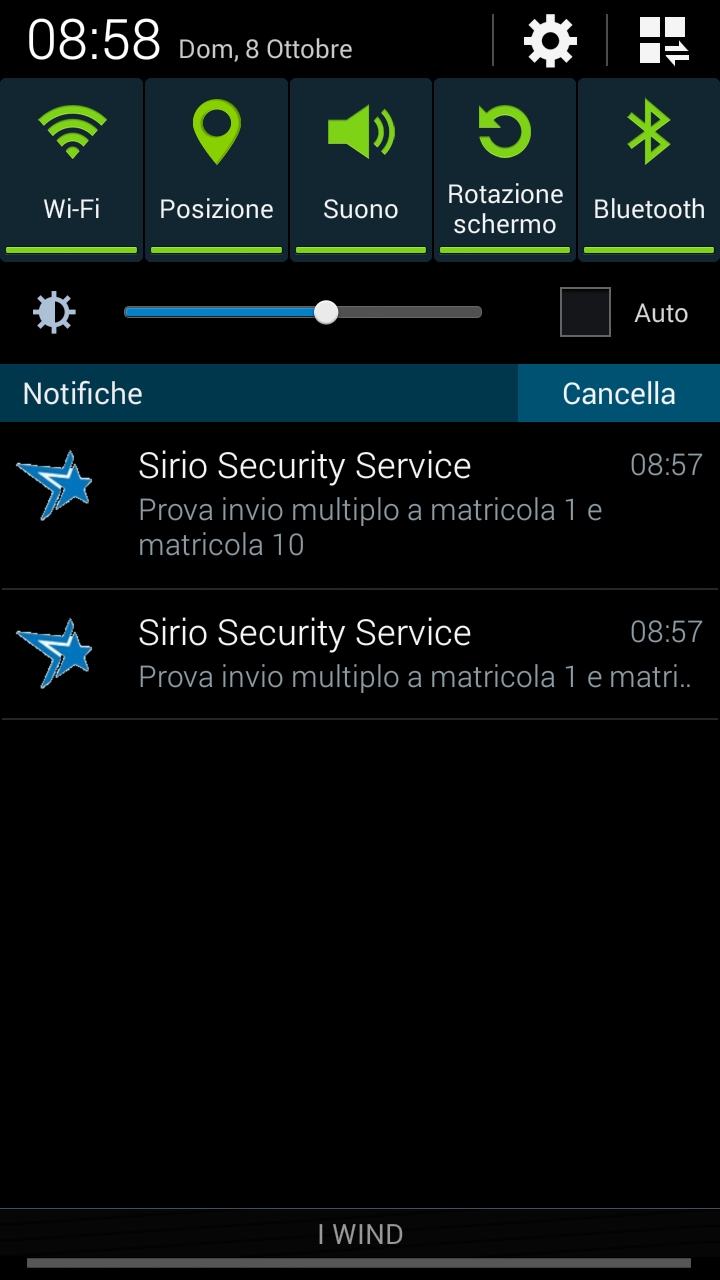Disable Bluetooth
The height and width of the screenshot is (1280, 720).
pos(649,169)
